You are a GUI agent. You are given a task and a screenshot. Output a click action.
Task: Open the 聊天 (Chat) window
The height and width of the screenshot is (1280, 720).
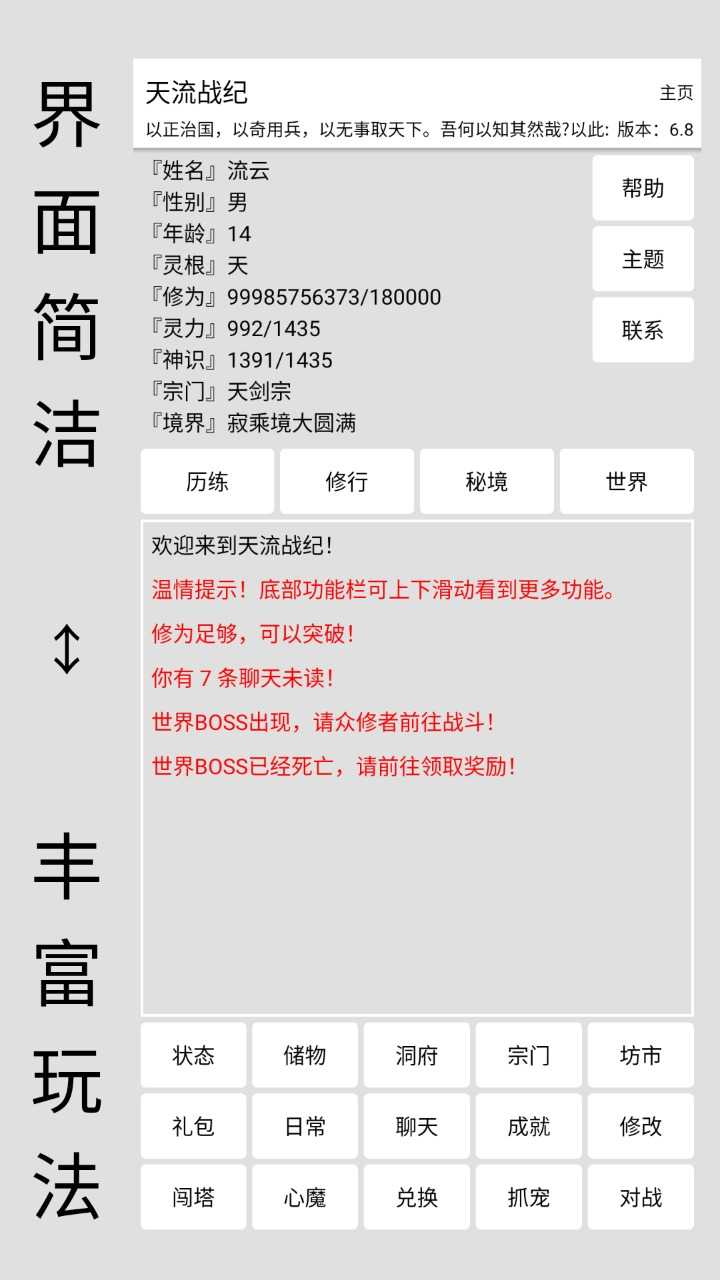pos(415,1126)
